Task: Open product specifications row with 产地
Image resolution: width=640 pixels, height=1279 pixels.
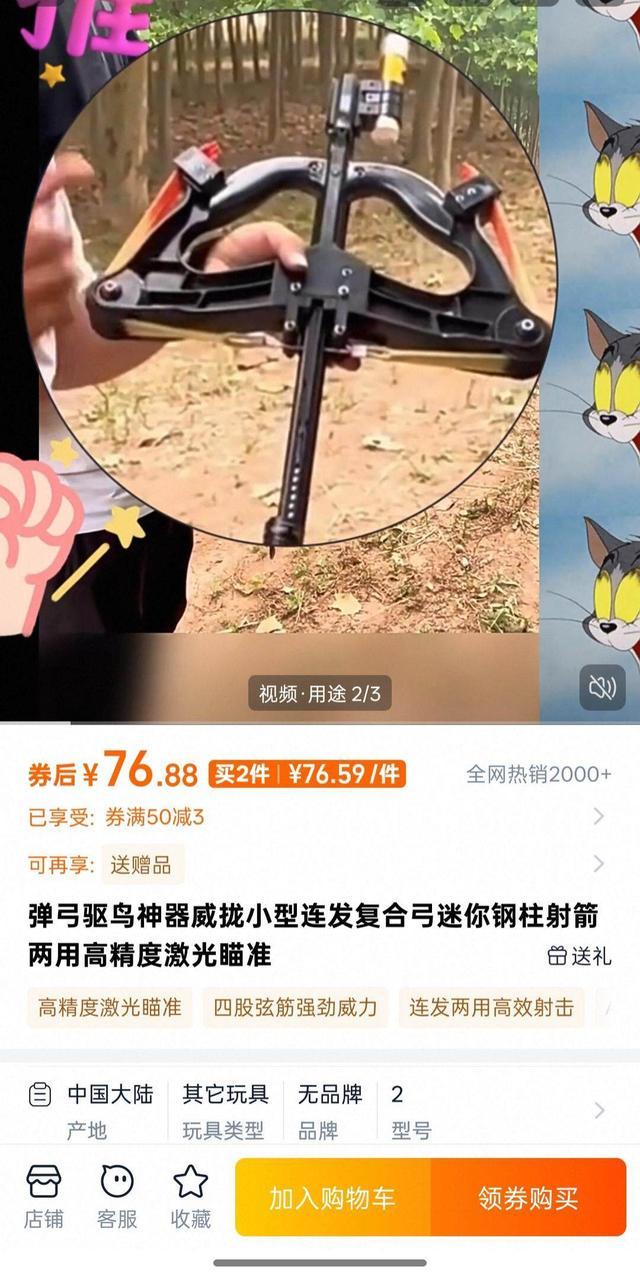Action: [x=598, y=1110]
